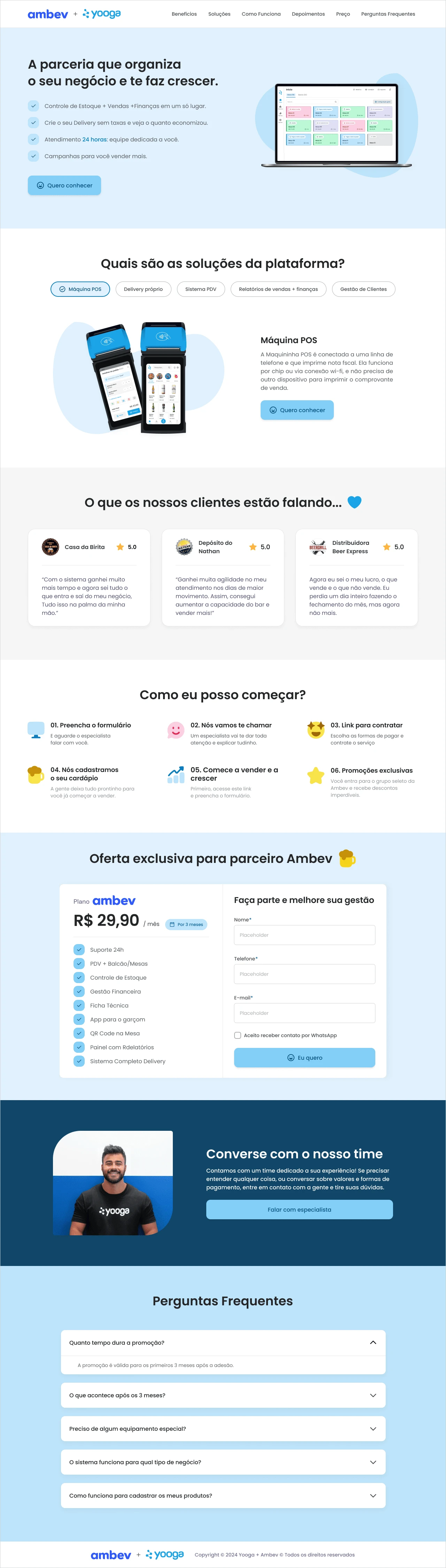
Task: Tap the Telefone field
Action: tap(304, 974)
